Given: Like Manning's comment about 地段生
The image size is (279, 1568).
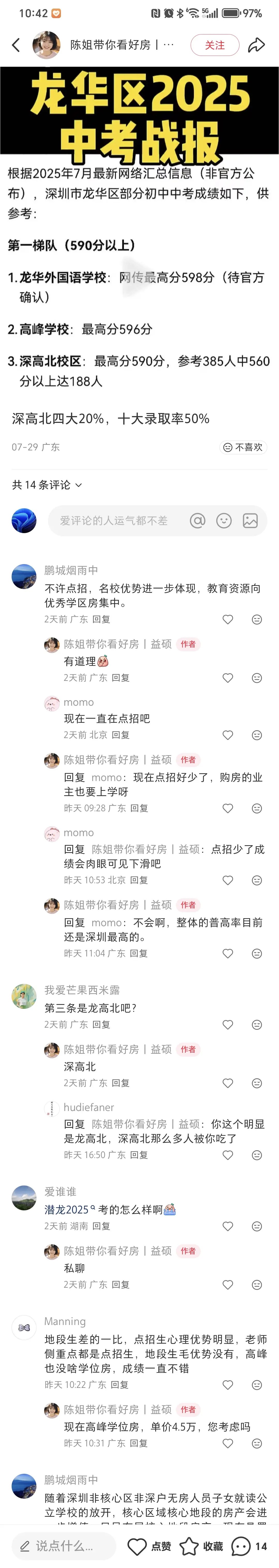Looking at the screenshot, I should click(228, 1385).
